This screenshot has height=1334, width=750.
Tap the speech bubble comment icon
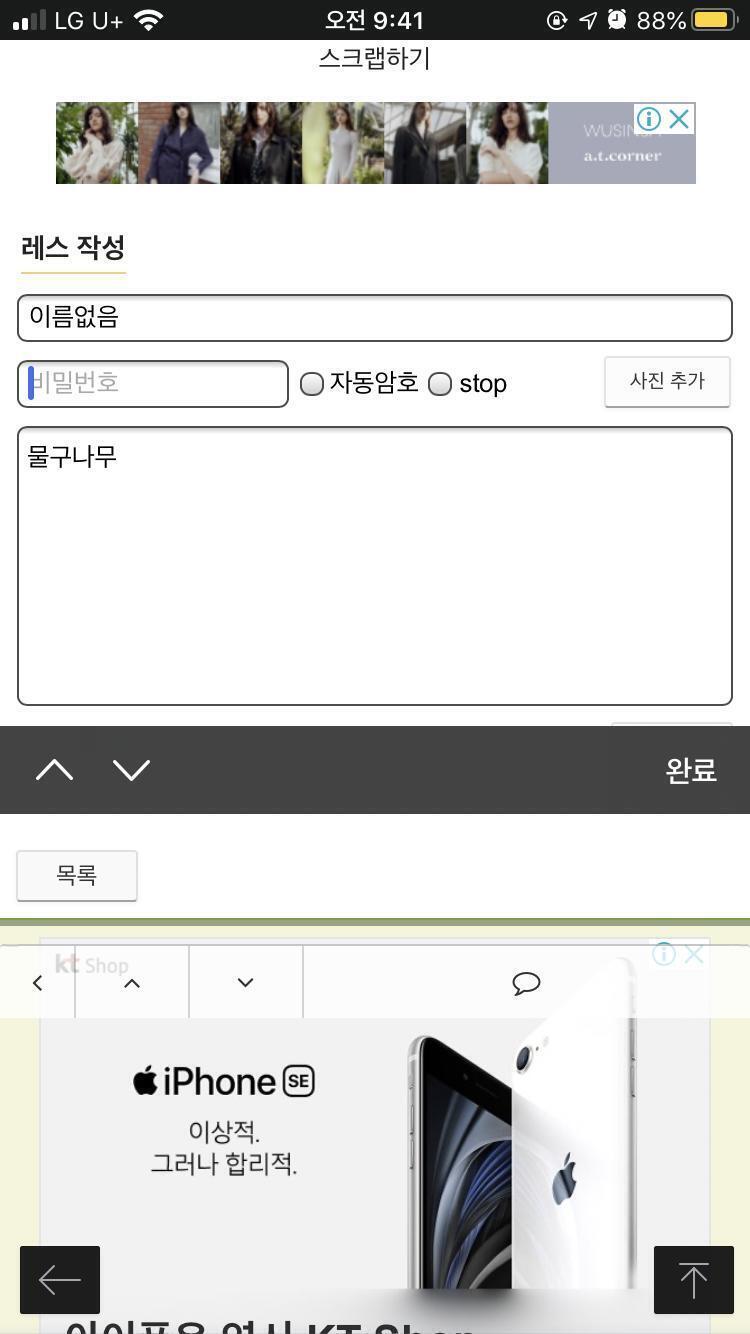(526, 983)
